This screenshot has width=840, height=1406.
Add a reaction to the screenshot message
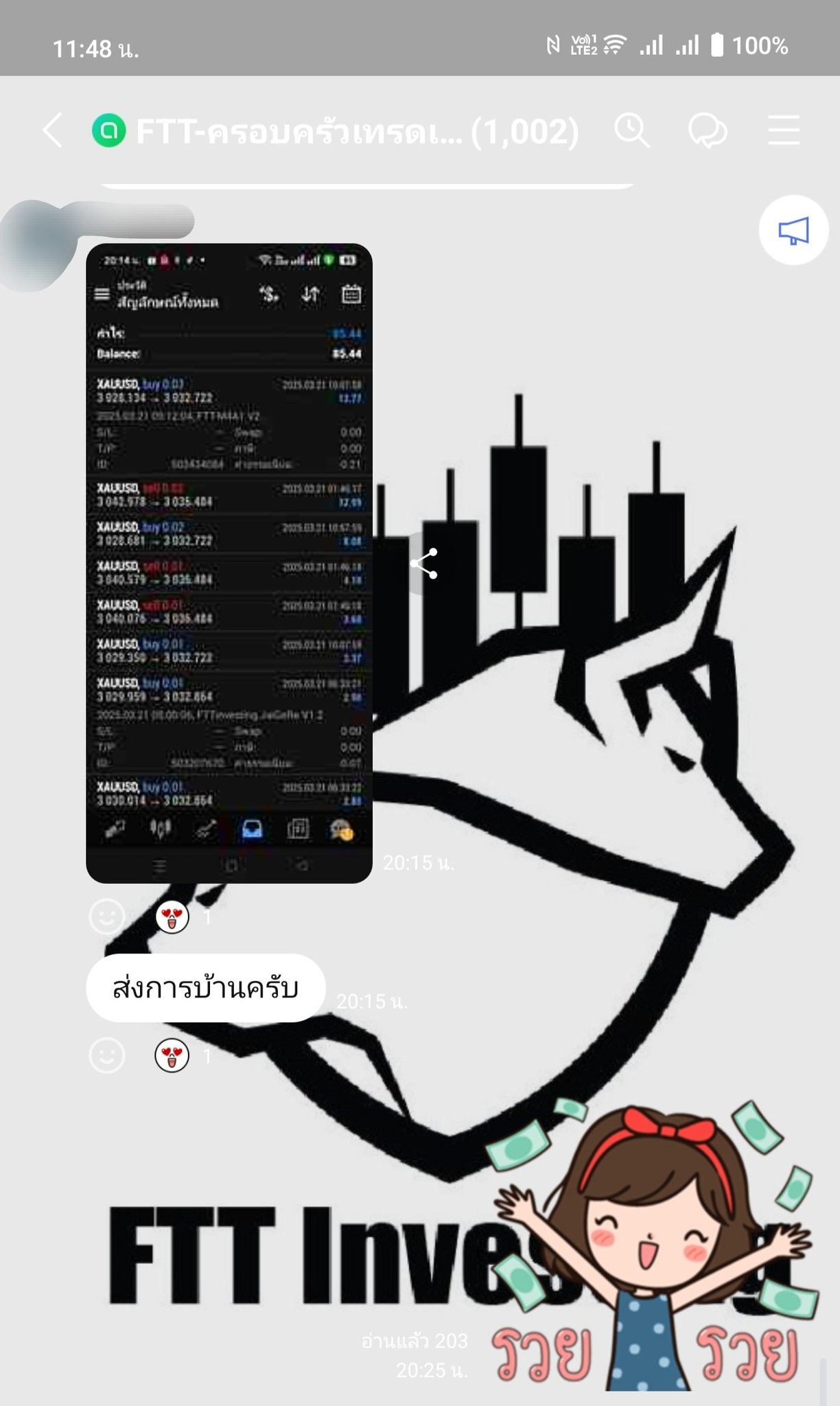pos(107,917)
